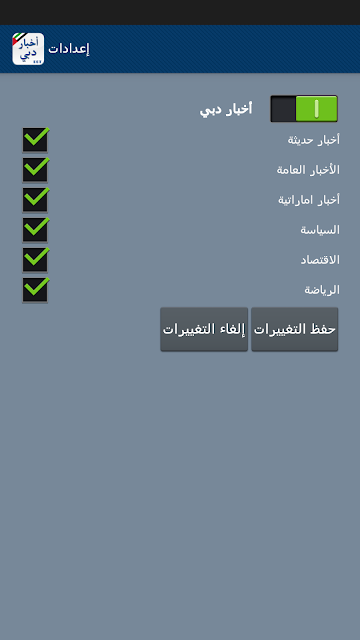Deselect the السياسة category checkbox
The image size is (360, 640).
click(36, 230)
